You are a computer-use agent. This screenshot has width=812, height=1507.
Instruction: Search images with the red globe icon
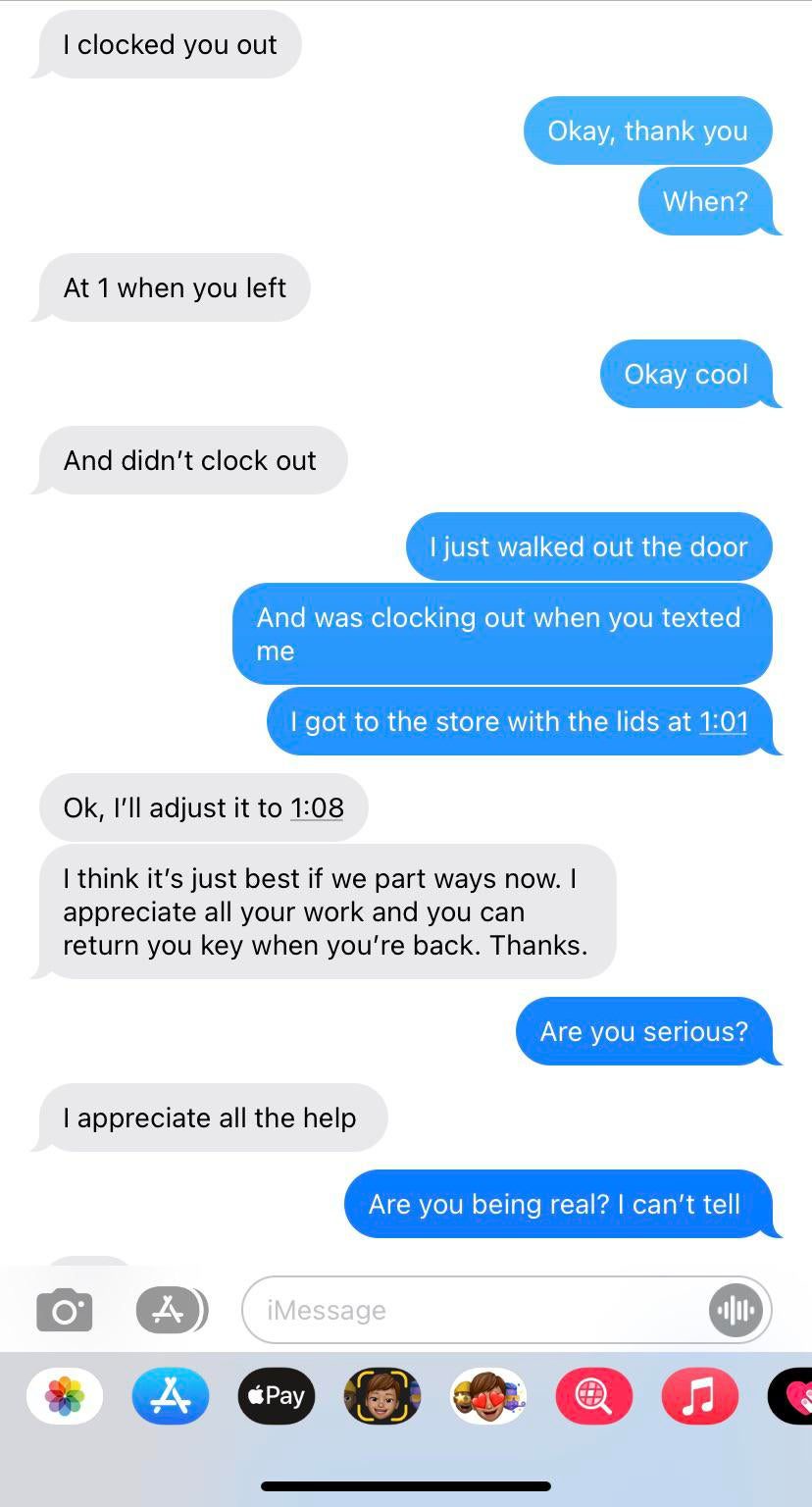[594, 1395]
